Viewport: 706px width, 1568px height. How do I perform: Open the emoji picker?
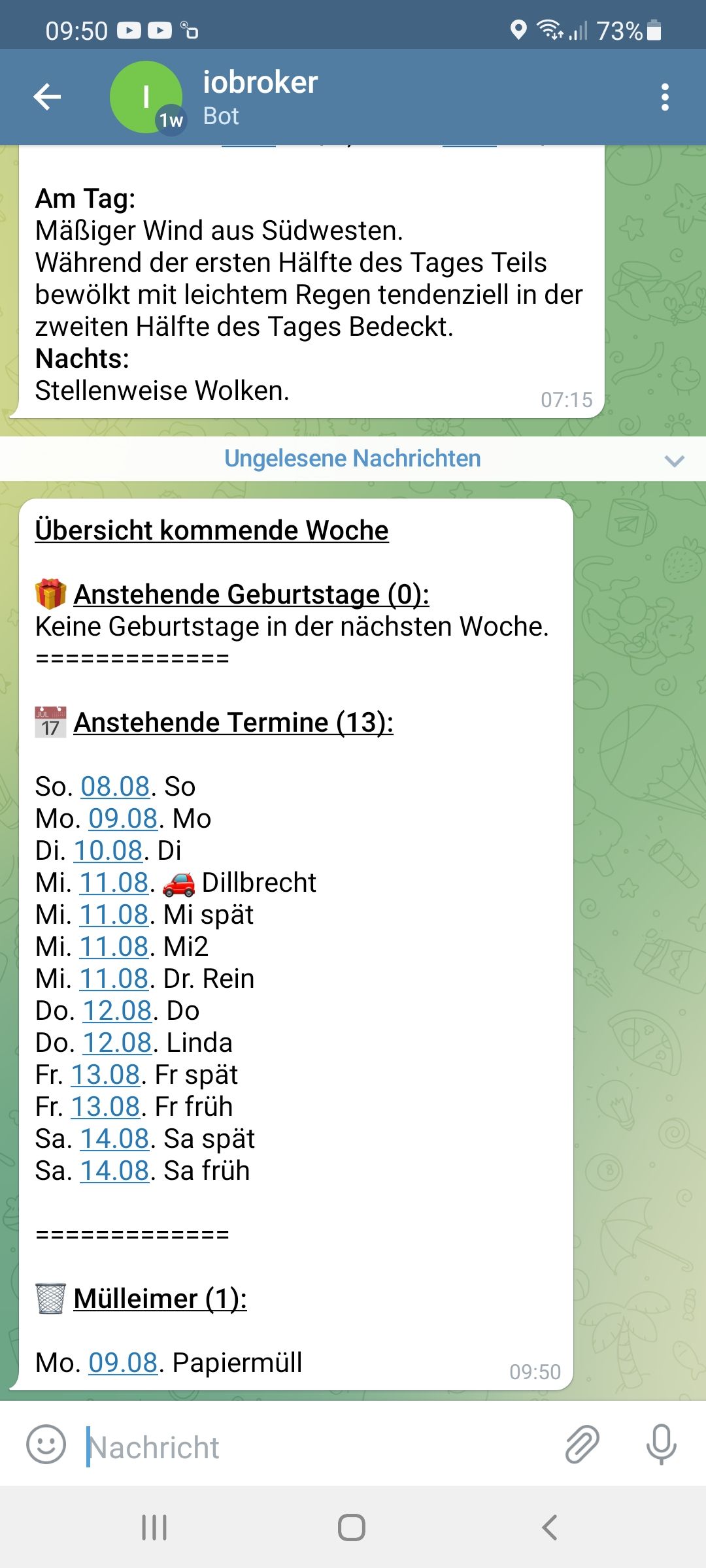click(x=46, y=1444)
